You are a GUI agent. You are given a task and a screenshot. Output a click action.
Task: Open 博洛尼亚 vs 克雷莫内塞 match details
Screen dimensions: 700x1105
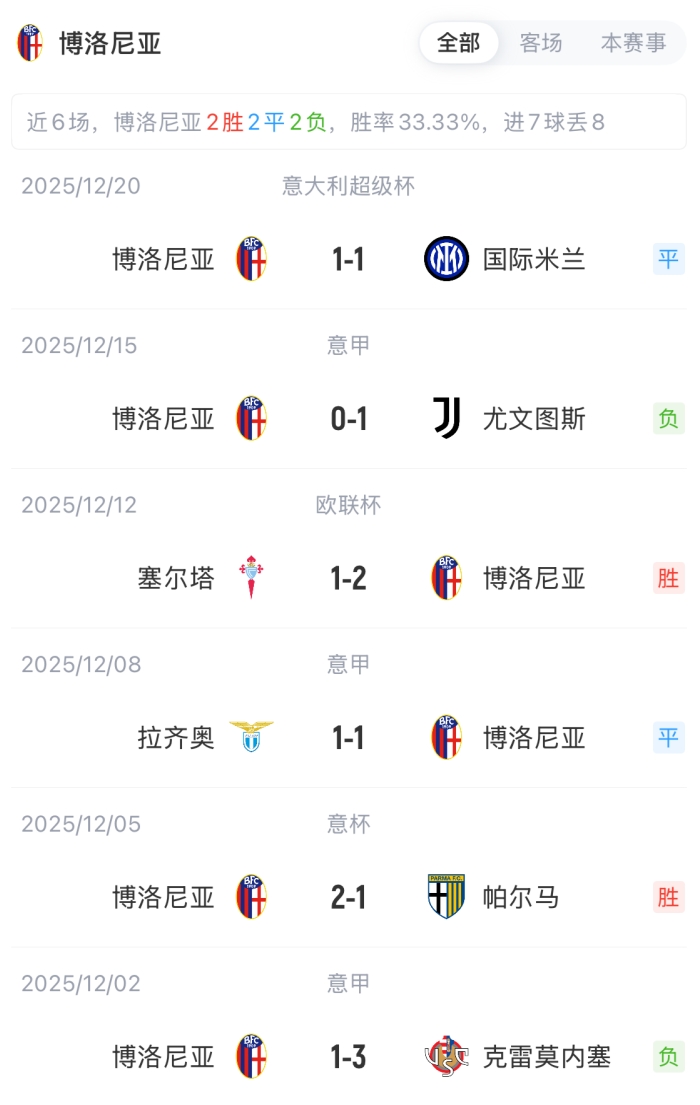pos(348,1057)
